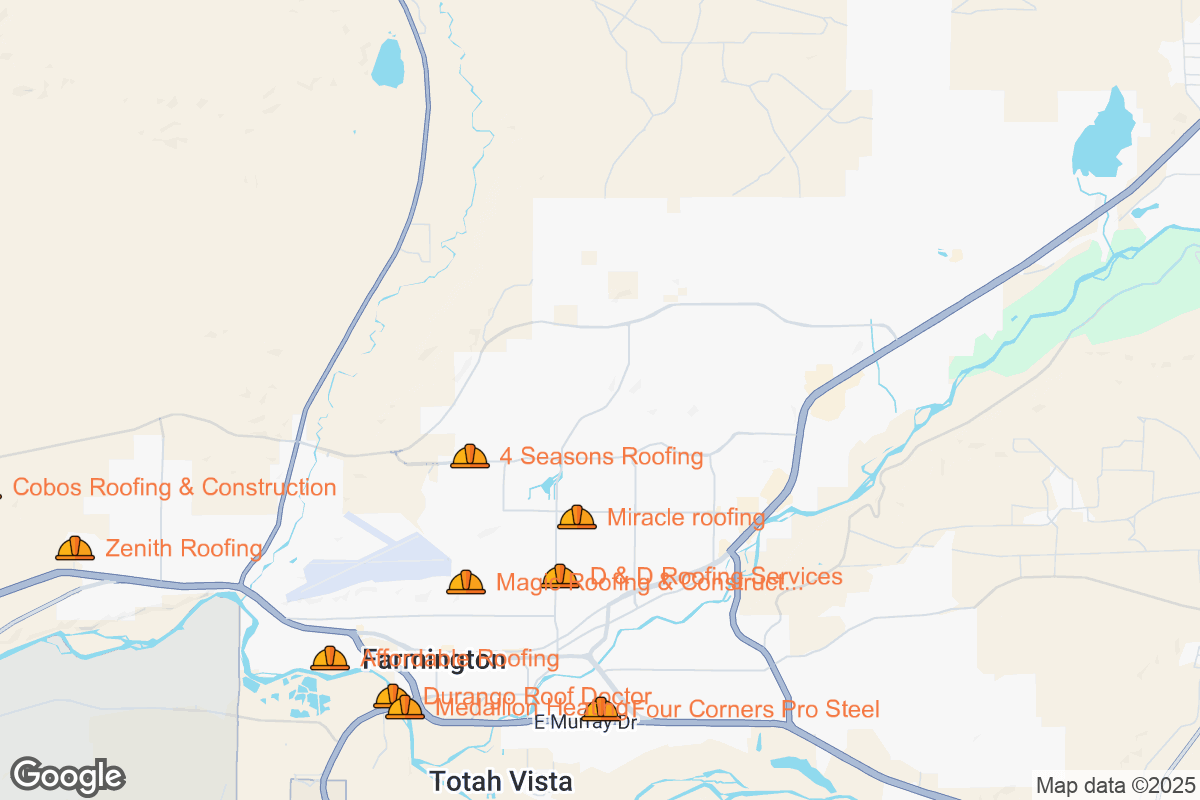Open the 4 Seasons Roofing marker

coord(470,457)
